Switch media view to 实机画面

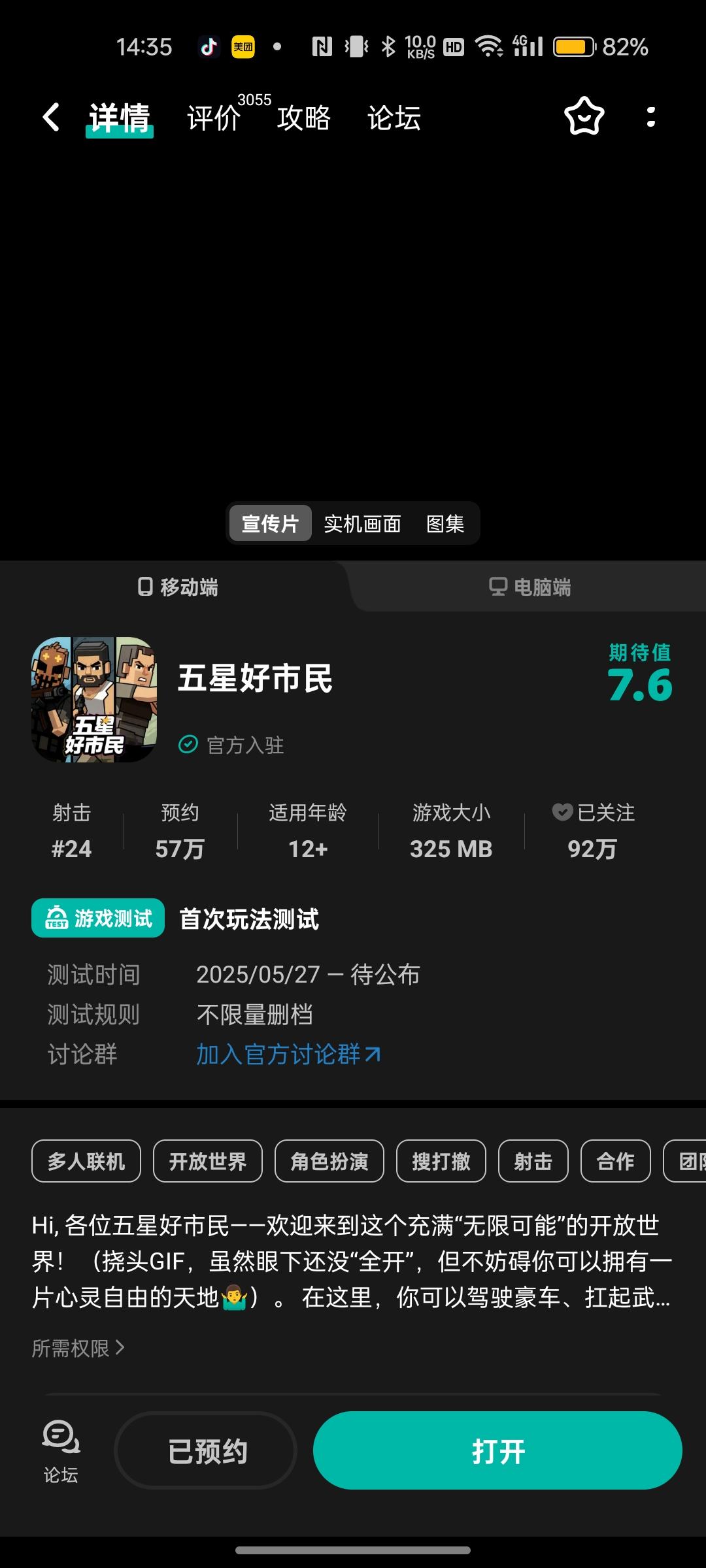tap(362, 523)
